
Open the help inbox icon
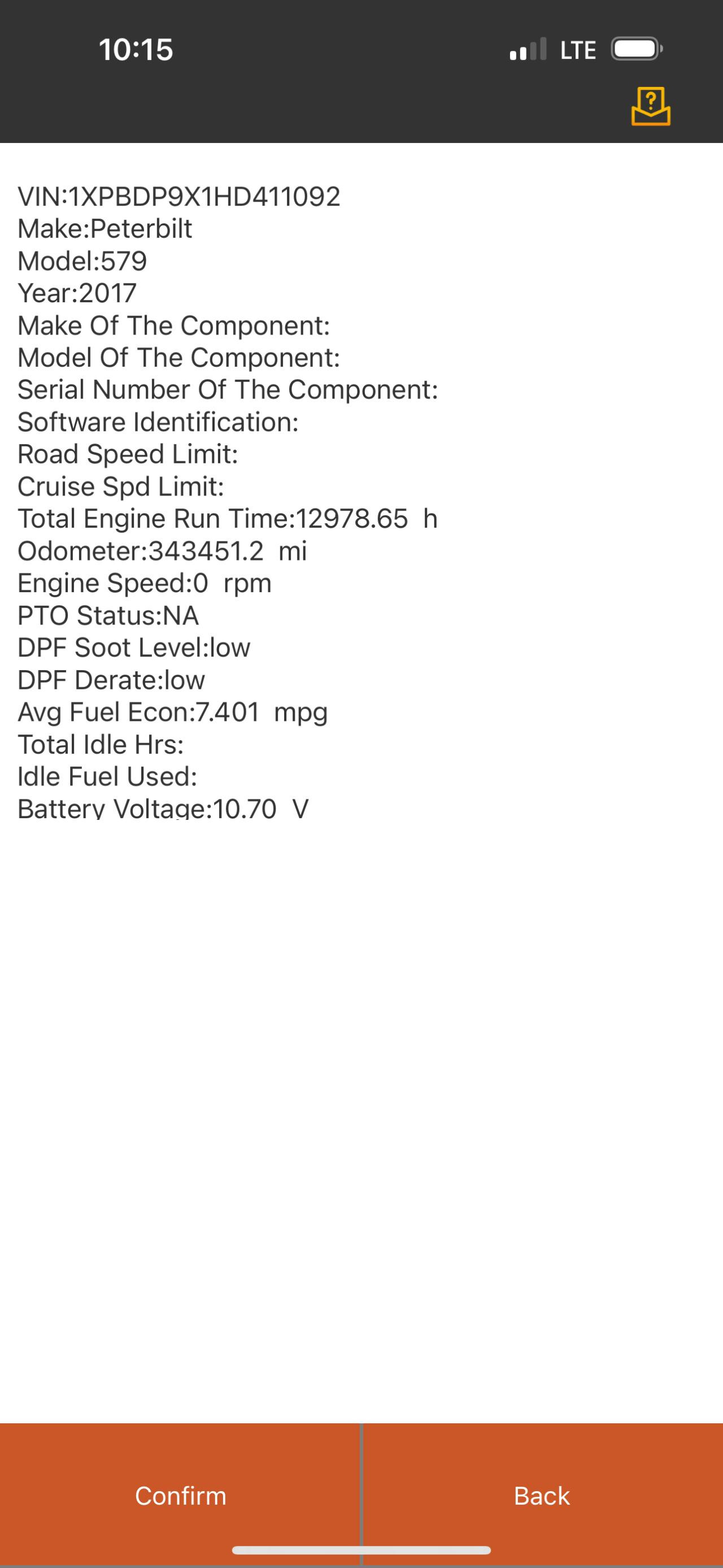coord(650,107)
